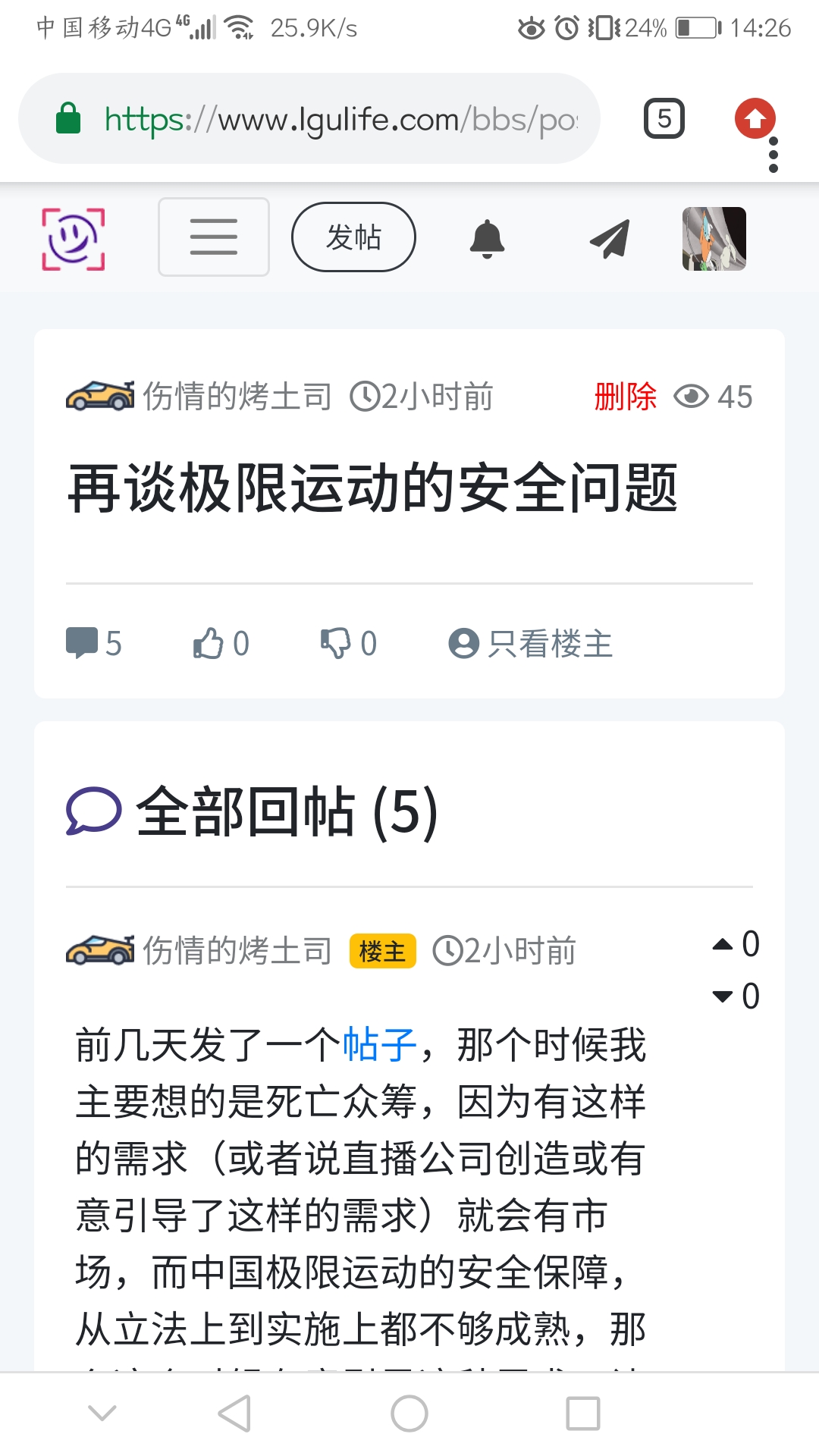Screen dimensions: 819x1456
Task: Go back with system navigation button
Action: [234, 1414]
